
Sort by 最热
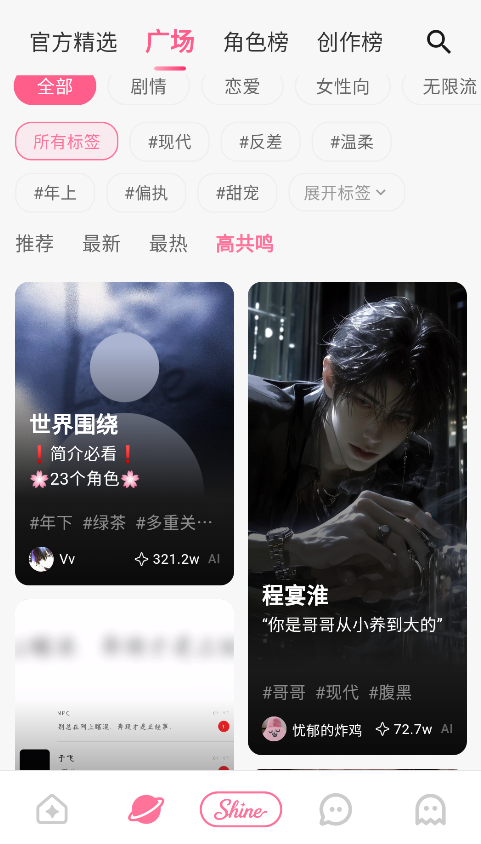click(x=168, y=244)
